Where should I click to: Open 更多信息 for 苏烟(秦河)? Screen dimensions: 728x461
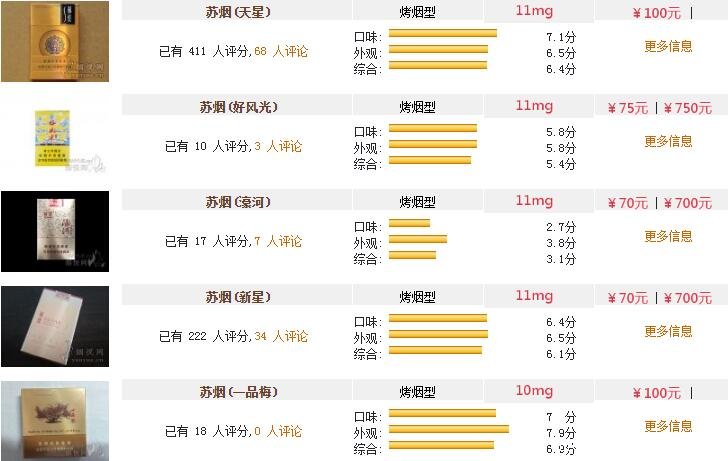click(668, 236)
